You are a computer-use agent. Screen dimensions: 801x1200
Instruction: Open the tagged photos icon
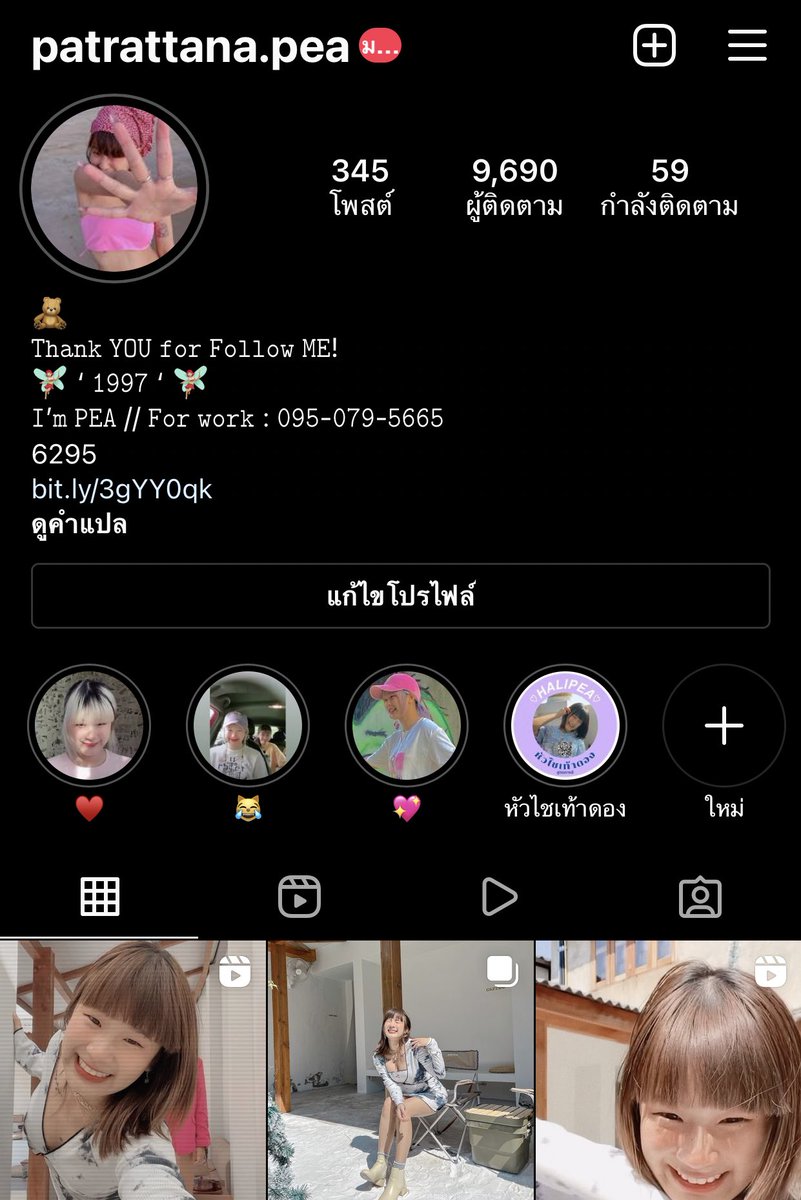point(700,898)
